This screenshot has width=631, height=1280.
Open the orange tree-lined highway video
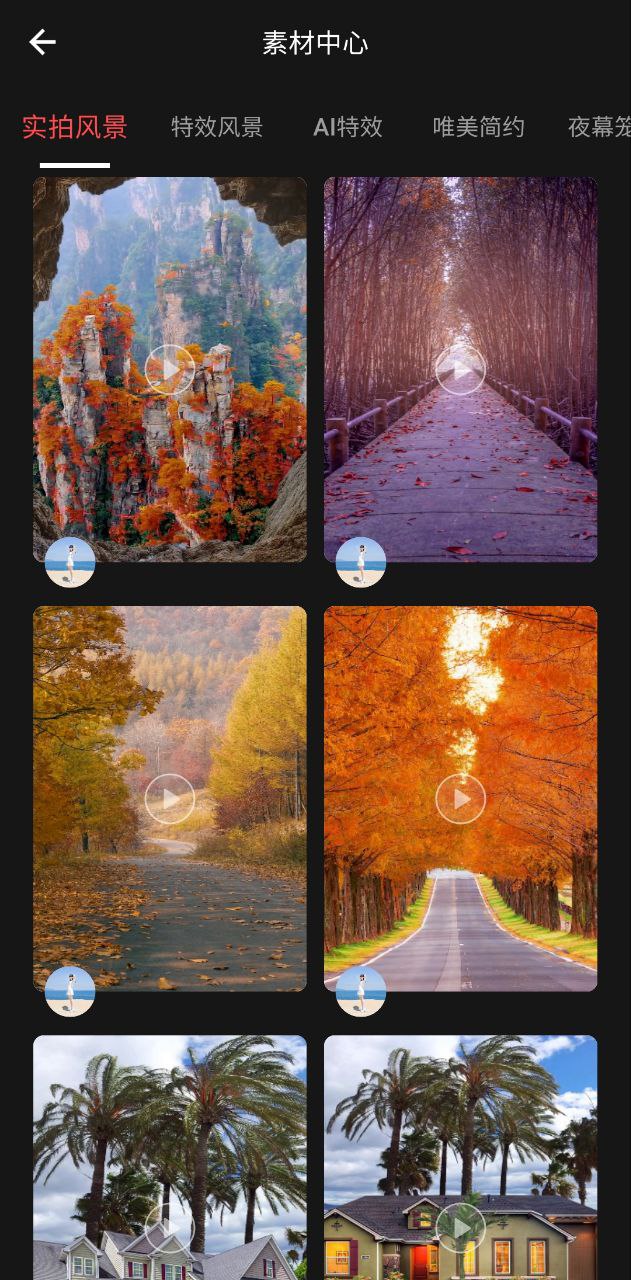coord(460,798)
